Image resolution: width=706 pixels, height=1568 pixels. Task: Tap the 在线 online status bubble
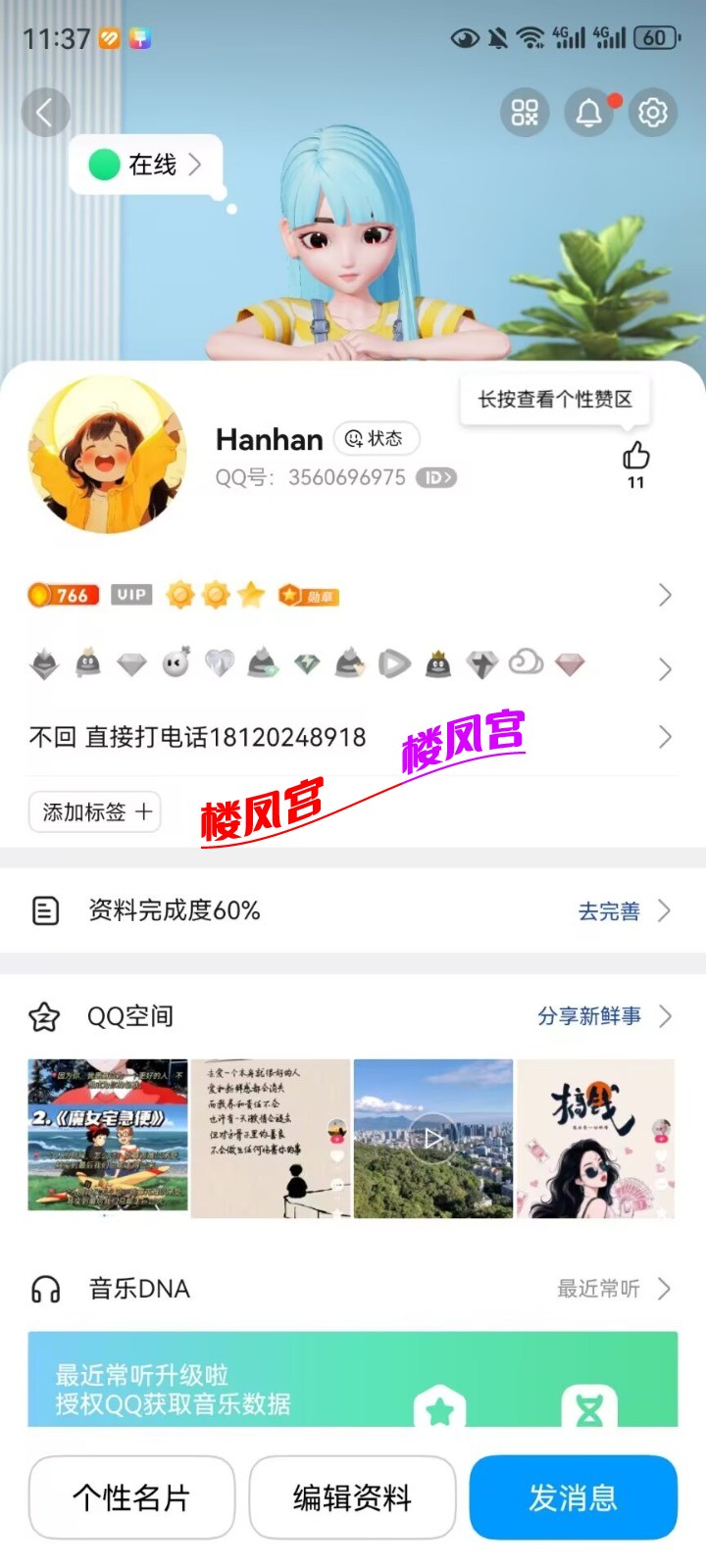click(x=147, y=165)
